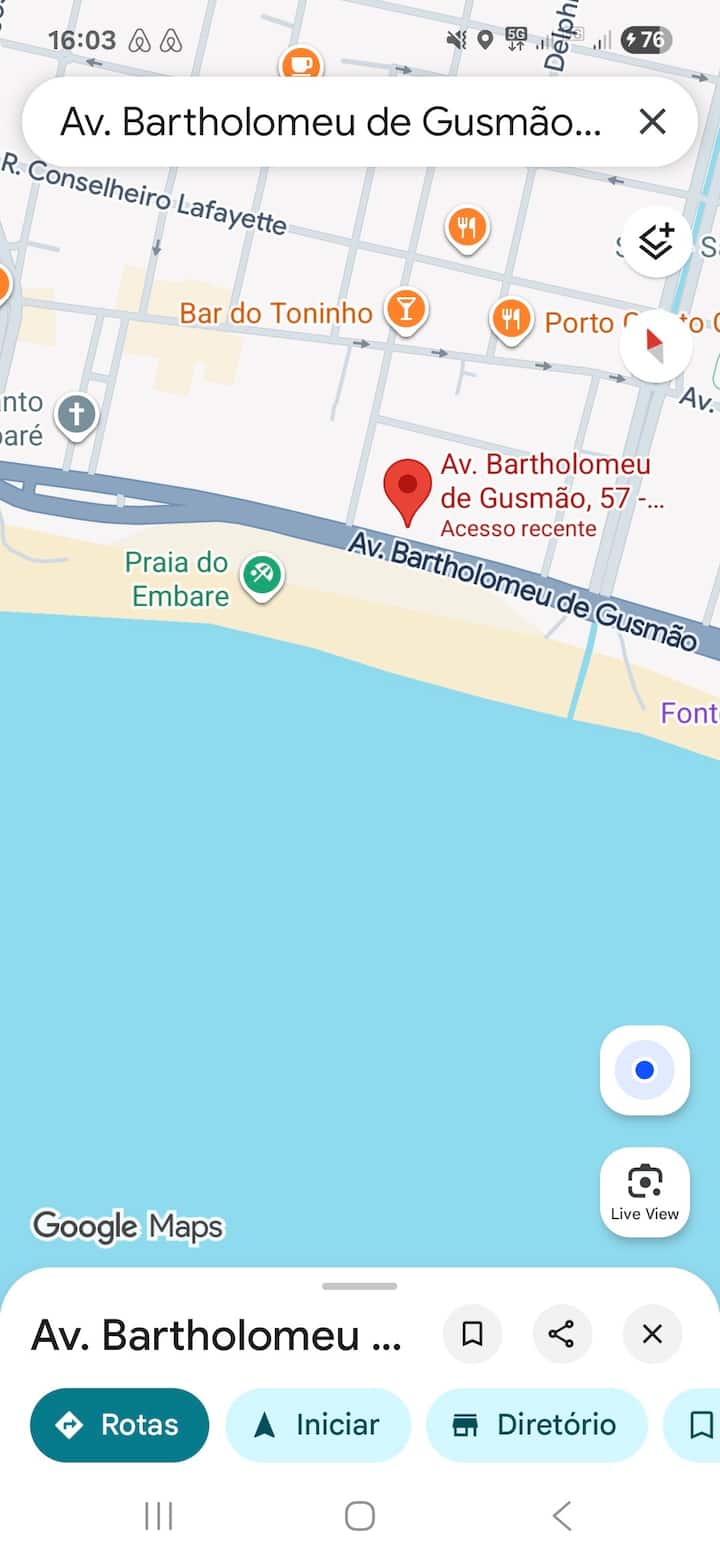This screenshot has width=720, height=1560.
Task: Tap the Av. Bartholomeu de Gusmão search box
Action: click(x=330, y=122)
